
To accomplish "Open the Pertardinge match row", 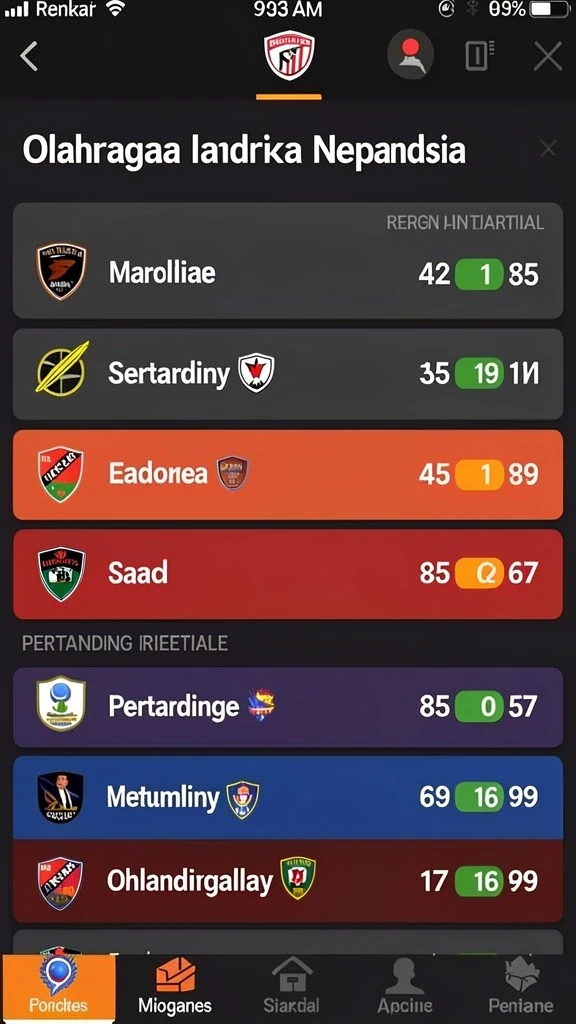I will tap(288, 707).
